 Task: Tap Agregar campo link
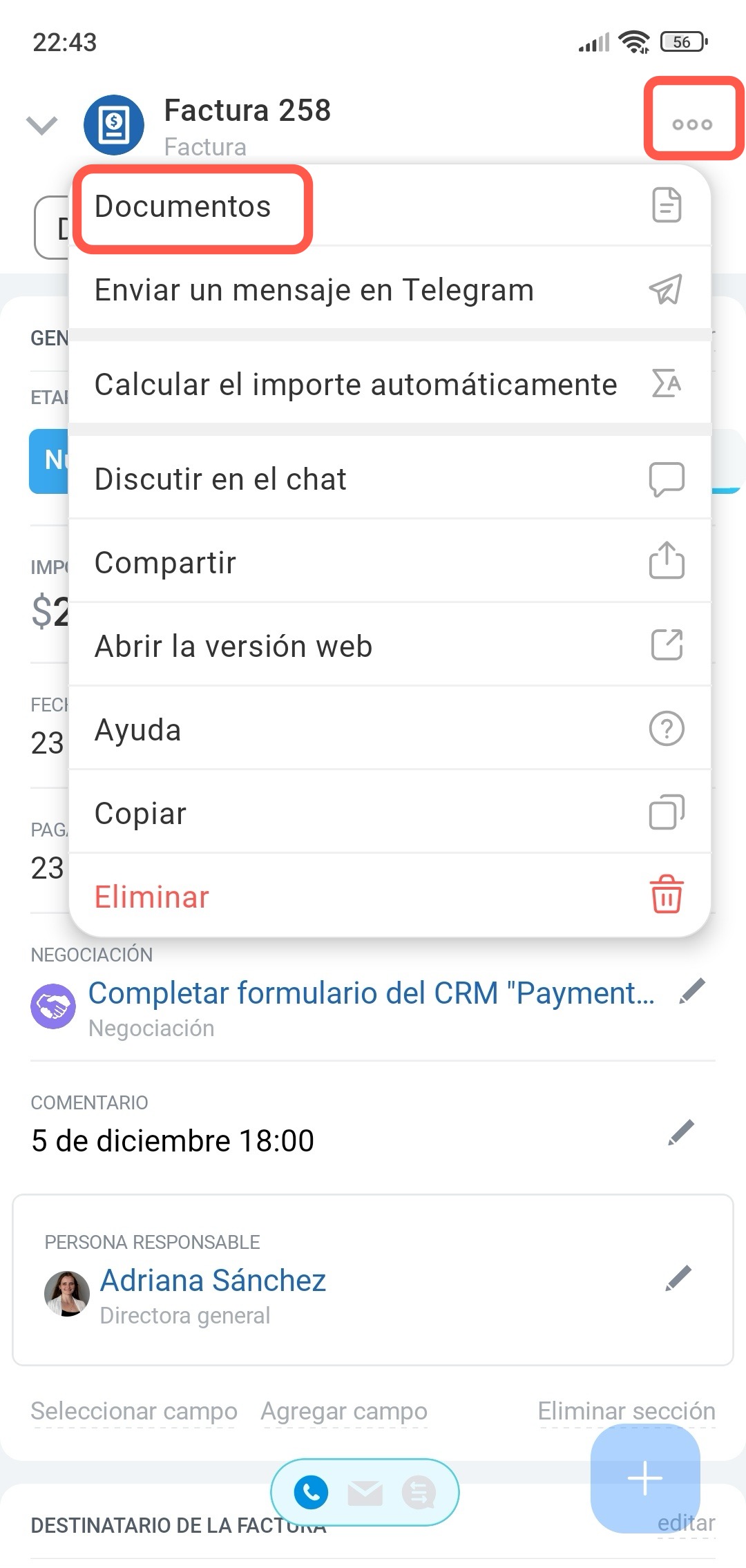coord(344,1411)
